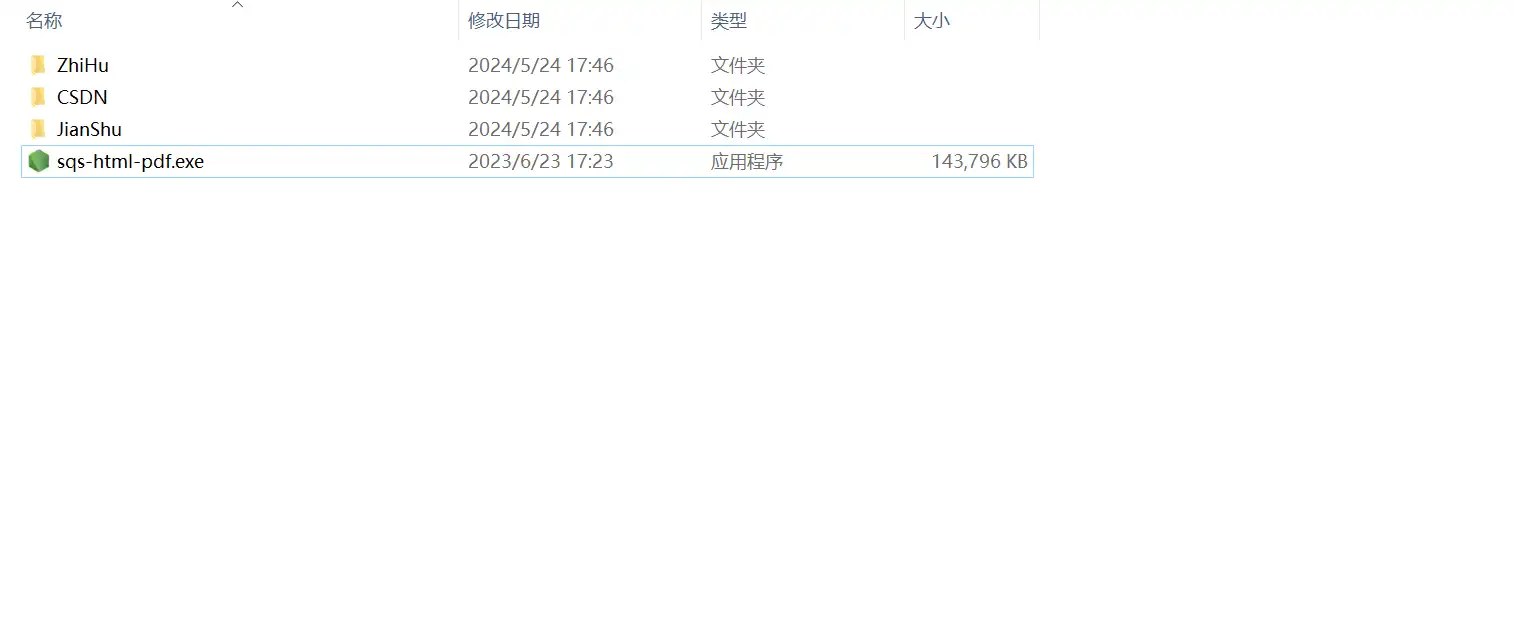Sort files by 类型 column
Viewport: 1514px width, 640px height.
tap(729, 21)
